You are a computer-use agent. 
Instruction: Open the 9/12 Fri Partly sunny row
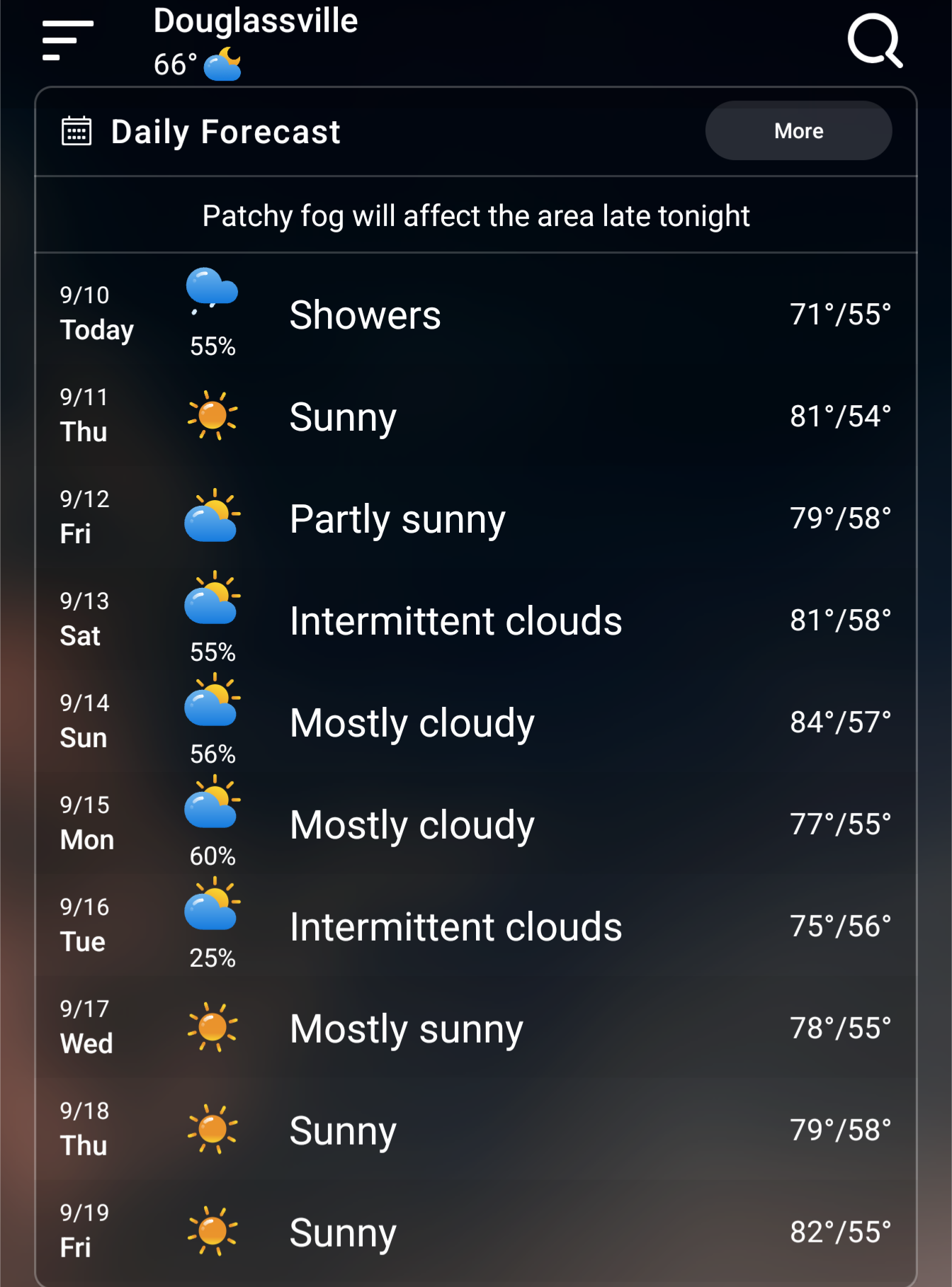[476, 518]
